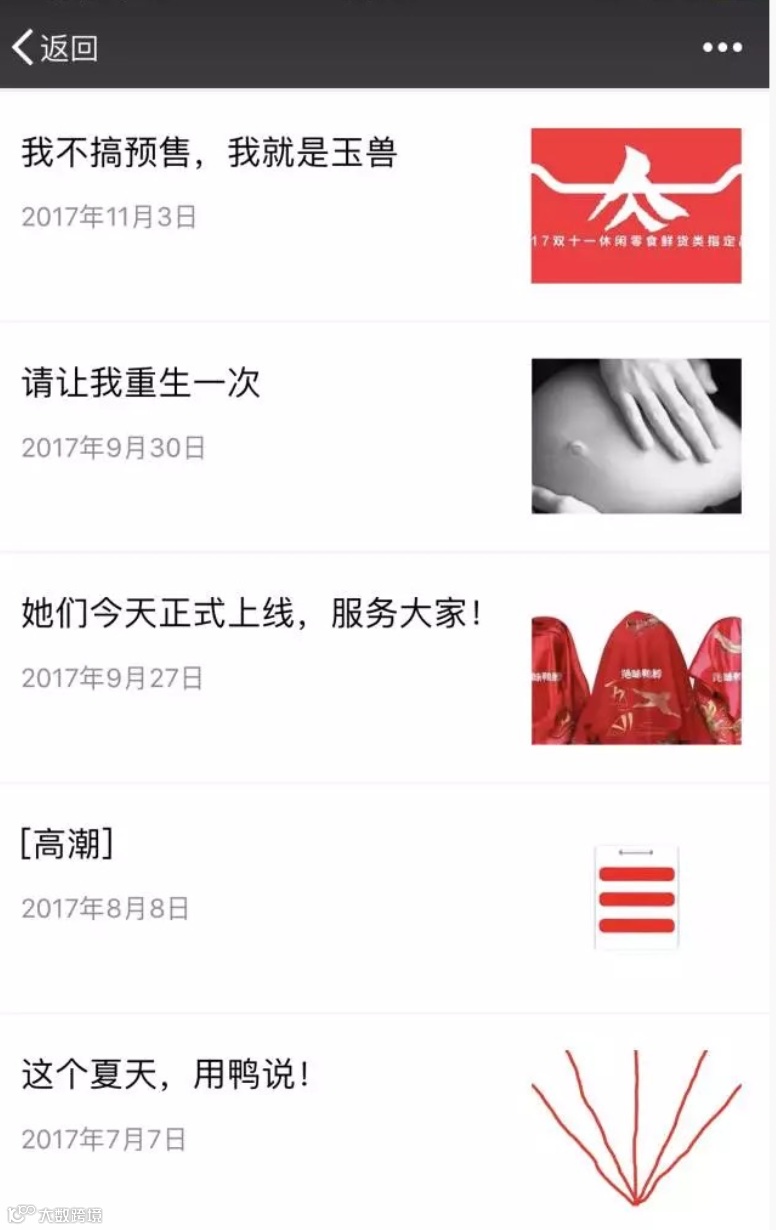This screenshot has height=1230, width=776.
Task: Read the post 请让我重生一次
Action: [141, 384]
